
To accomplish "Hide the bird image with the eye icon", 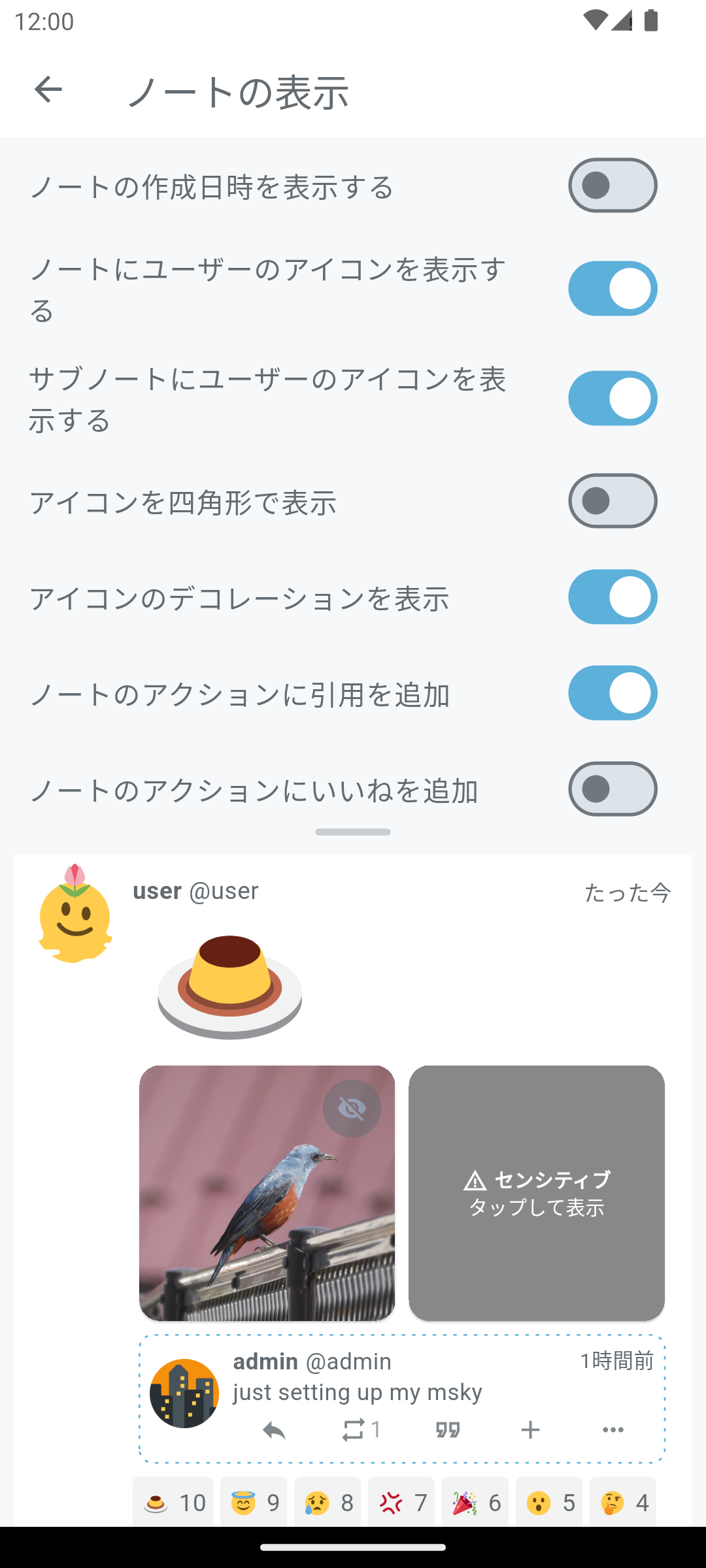I will 352,1109.
